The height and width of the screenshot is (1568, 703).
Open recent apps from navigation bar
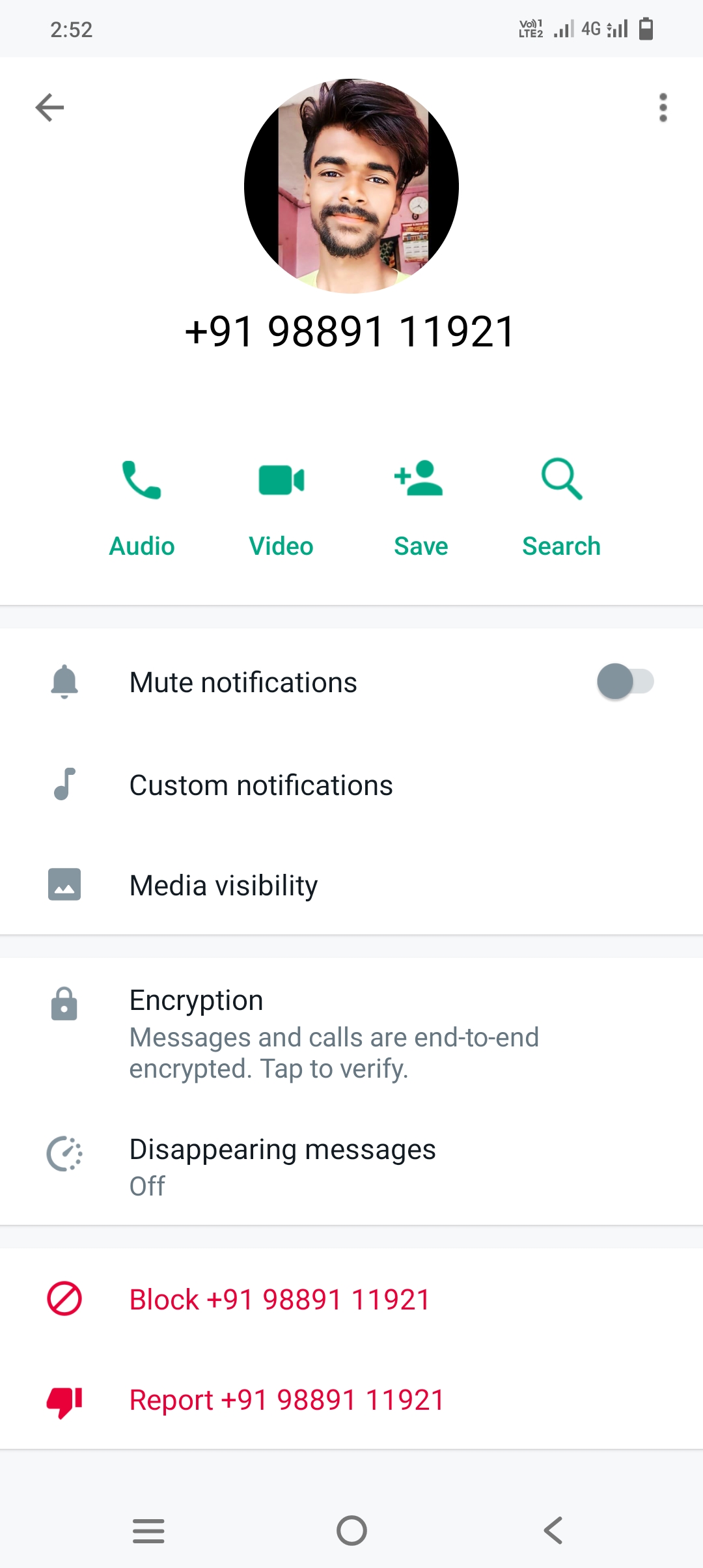(148, 1530)
